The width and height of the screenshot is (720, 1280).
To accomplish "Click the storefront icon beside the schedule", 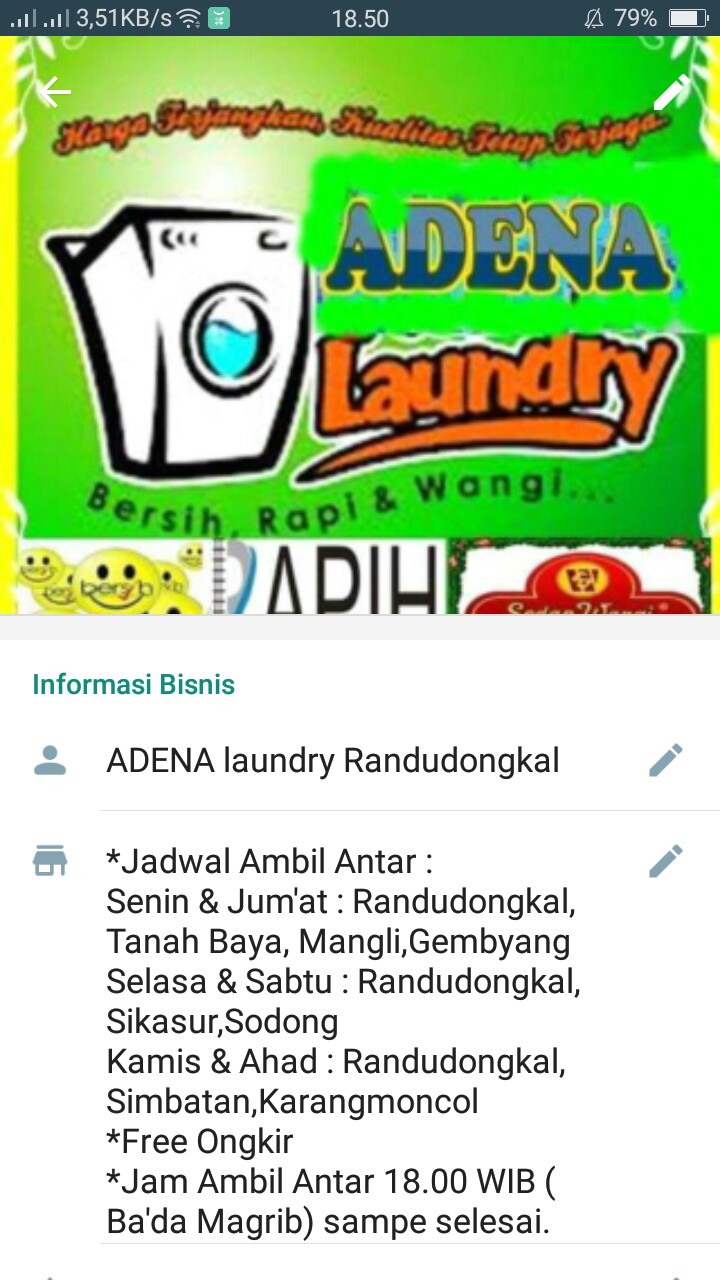I will coord(51,860).
